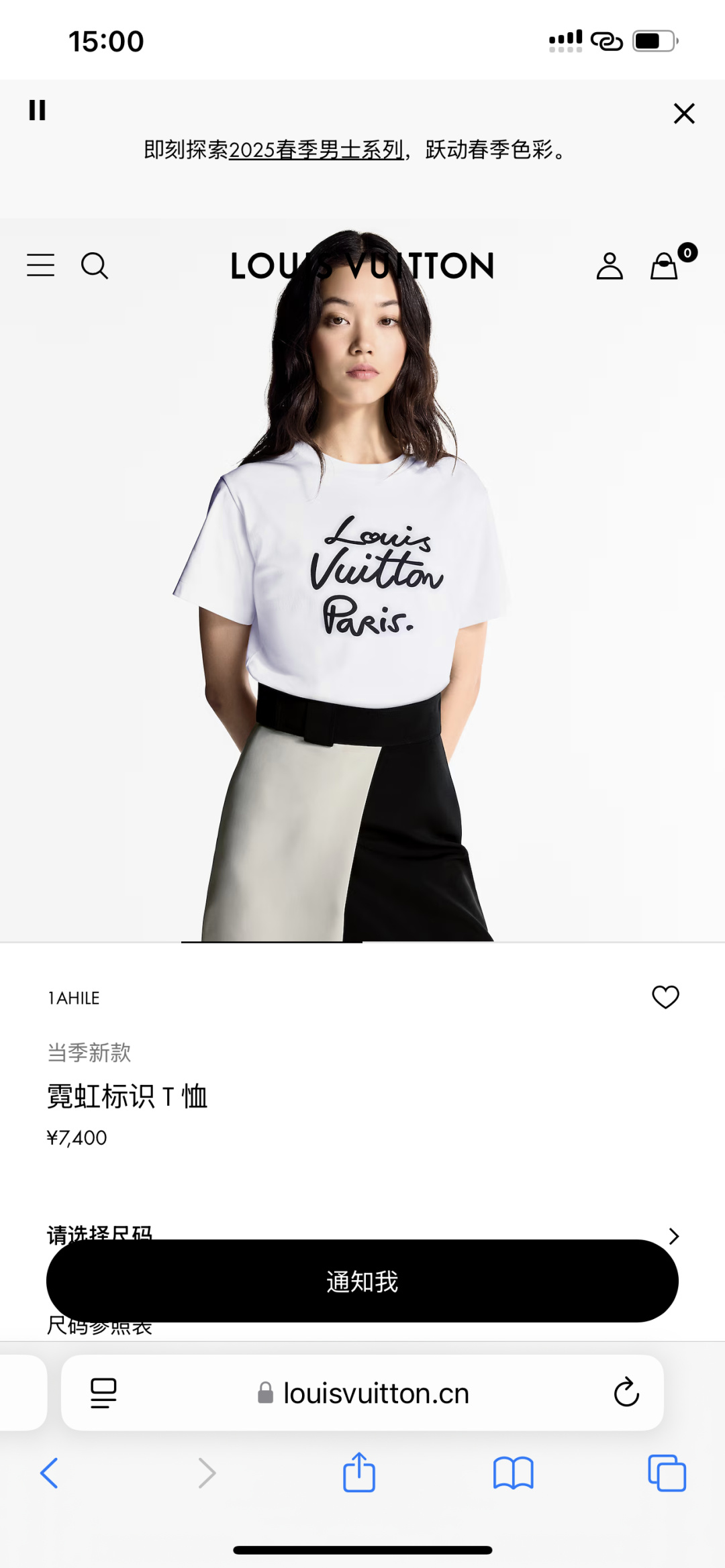The image size is (725, 1568).
Task: Open Safari bookmarks
Action: point(513,1473)
